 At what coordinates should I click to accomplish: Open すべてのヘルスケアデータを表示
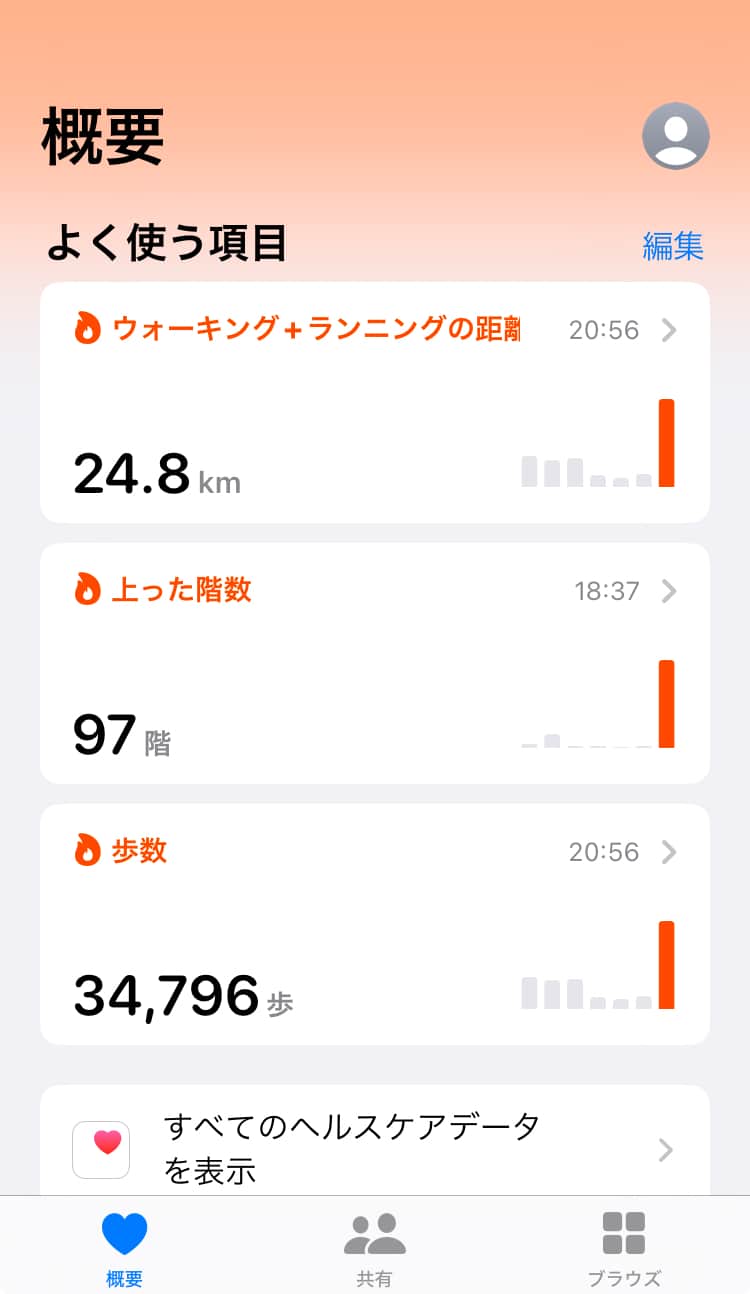(x=374, y=1148)
